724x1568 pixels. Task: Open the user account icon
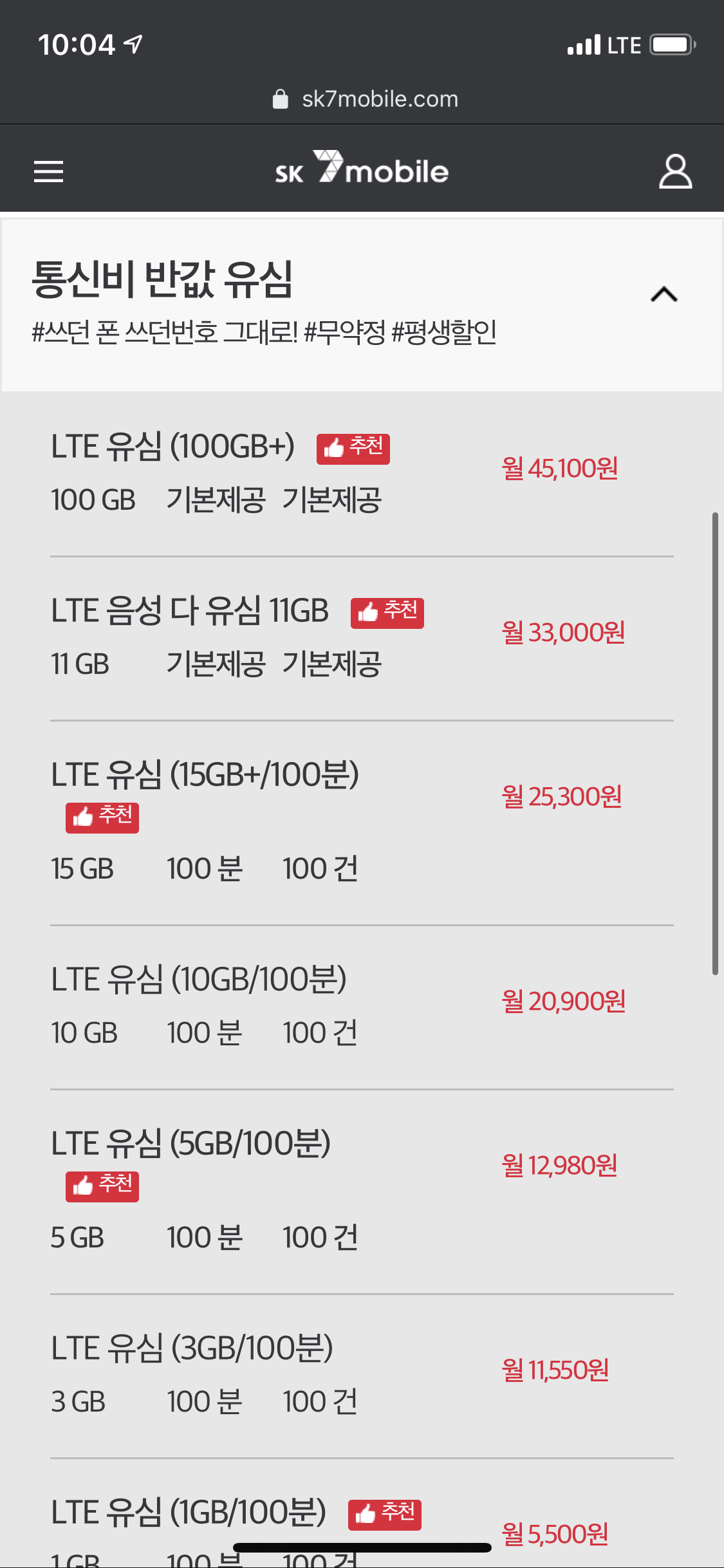coord(675,171)
